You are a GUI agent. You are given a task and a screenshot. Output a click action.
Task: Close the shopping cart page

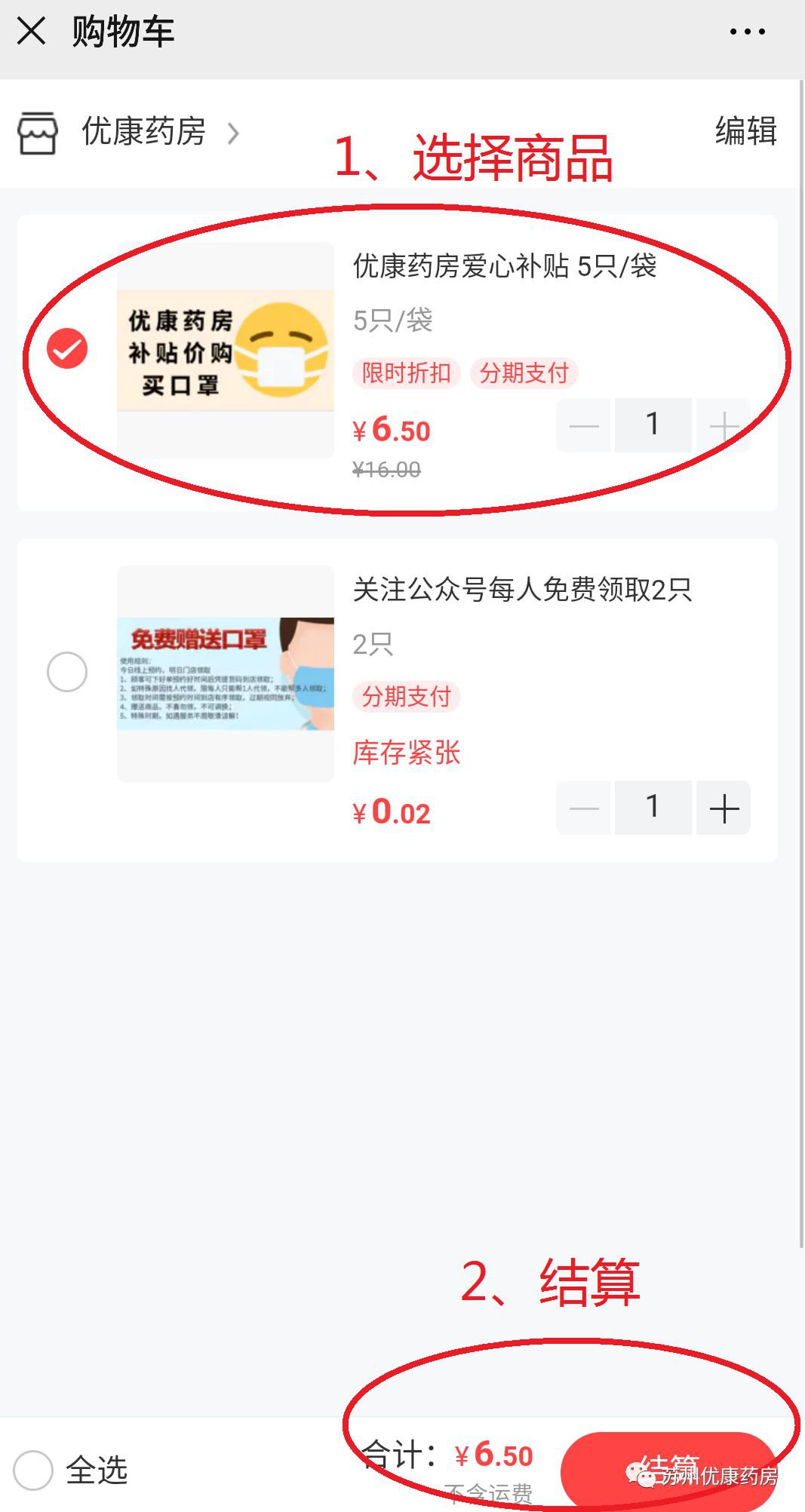tap(31, 32)
